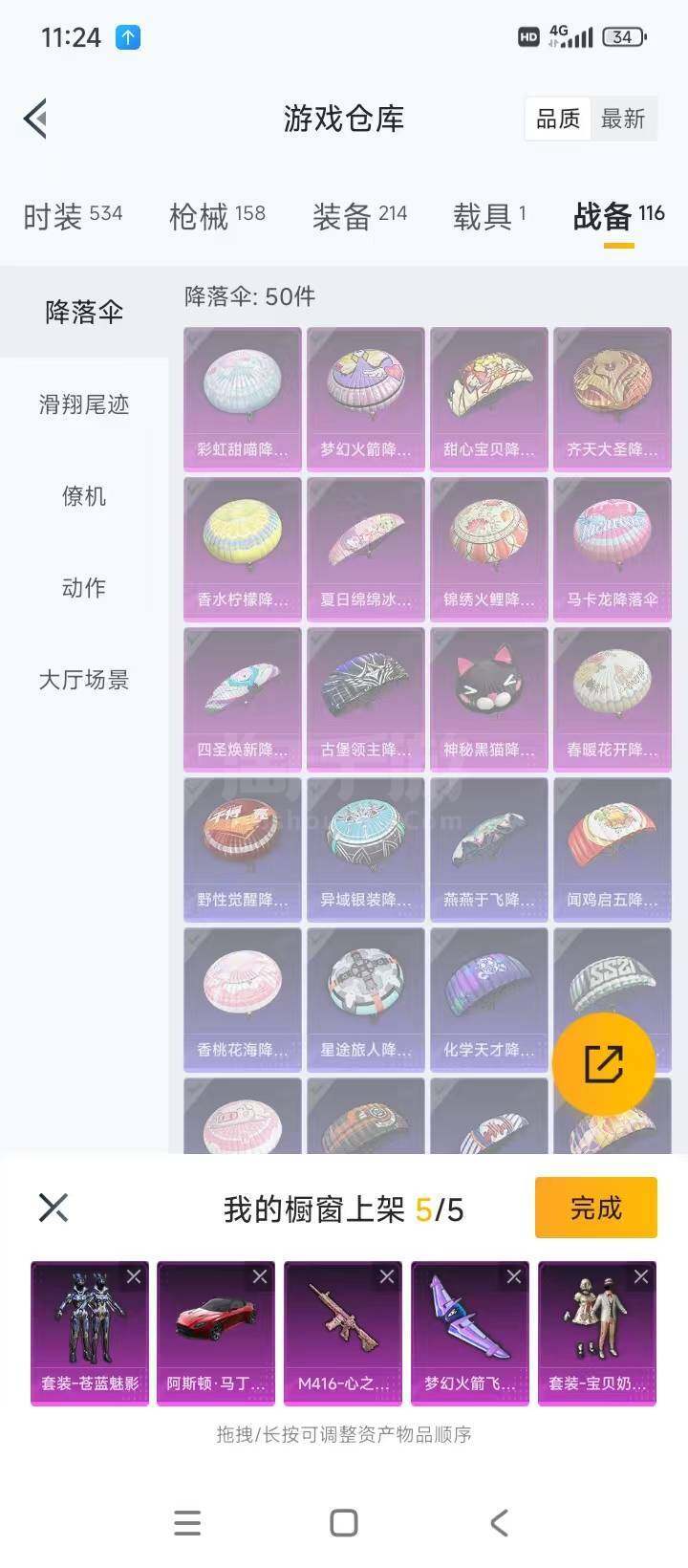688x1568 pixels.
Task: Tap the 马卡龙降落伞 item
Action: [613, 549]
